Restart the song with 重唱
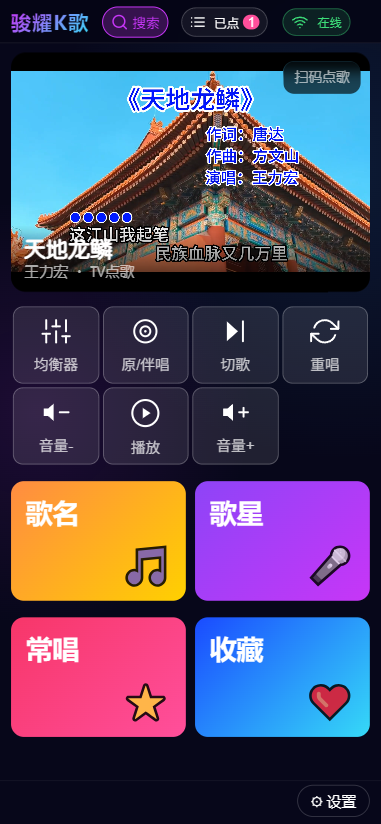The width and height of the screenshot is (381, 824). click(325, 345)
